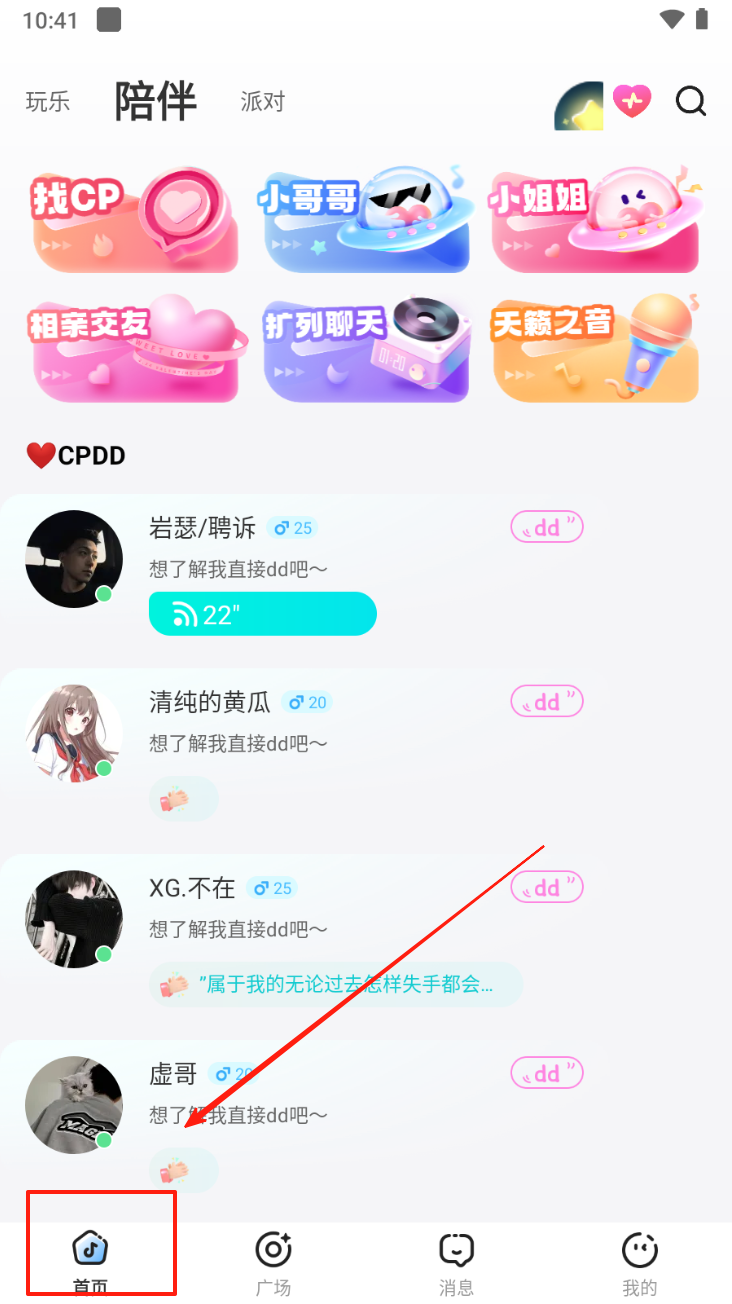Tap the dd button for XG.不在
Image resolution: width=732 pixels, height=1304 pixels.
click(x=547, y=887)
